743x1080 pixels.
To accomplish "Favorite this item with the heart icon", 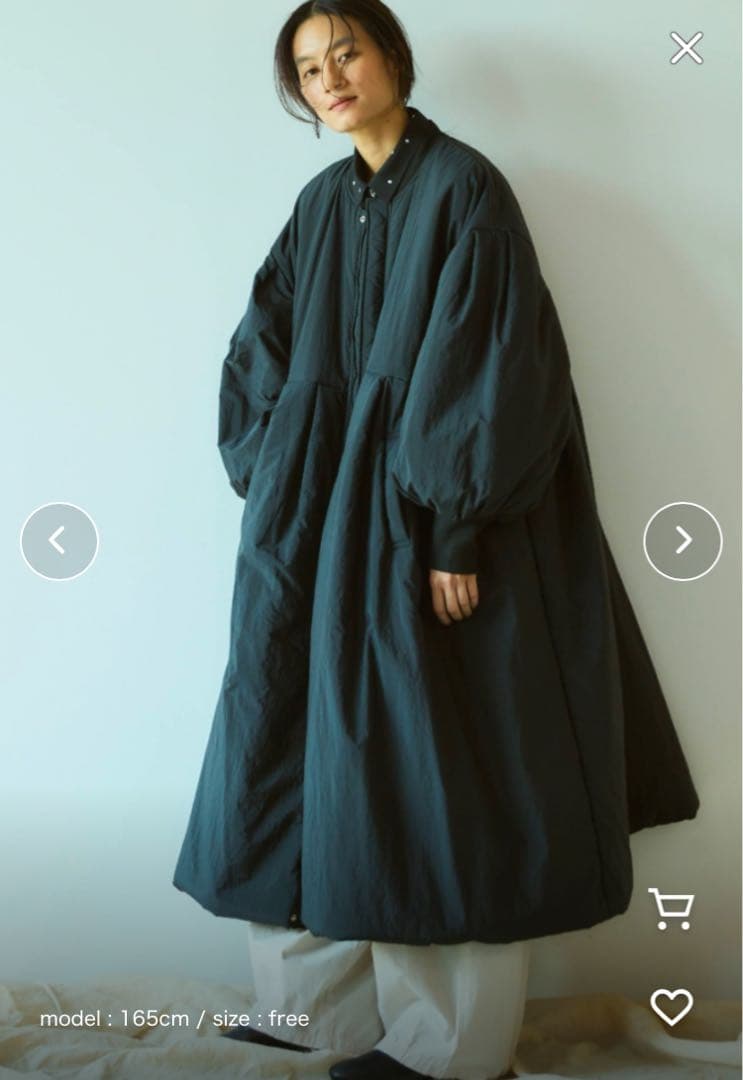I will (671, 1007).
